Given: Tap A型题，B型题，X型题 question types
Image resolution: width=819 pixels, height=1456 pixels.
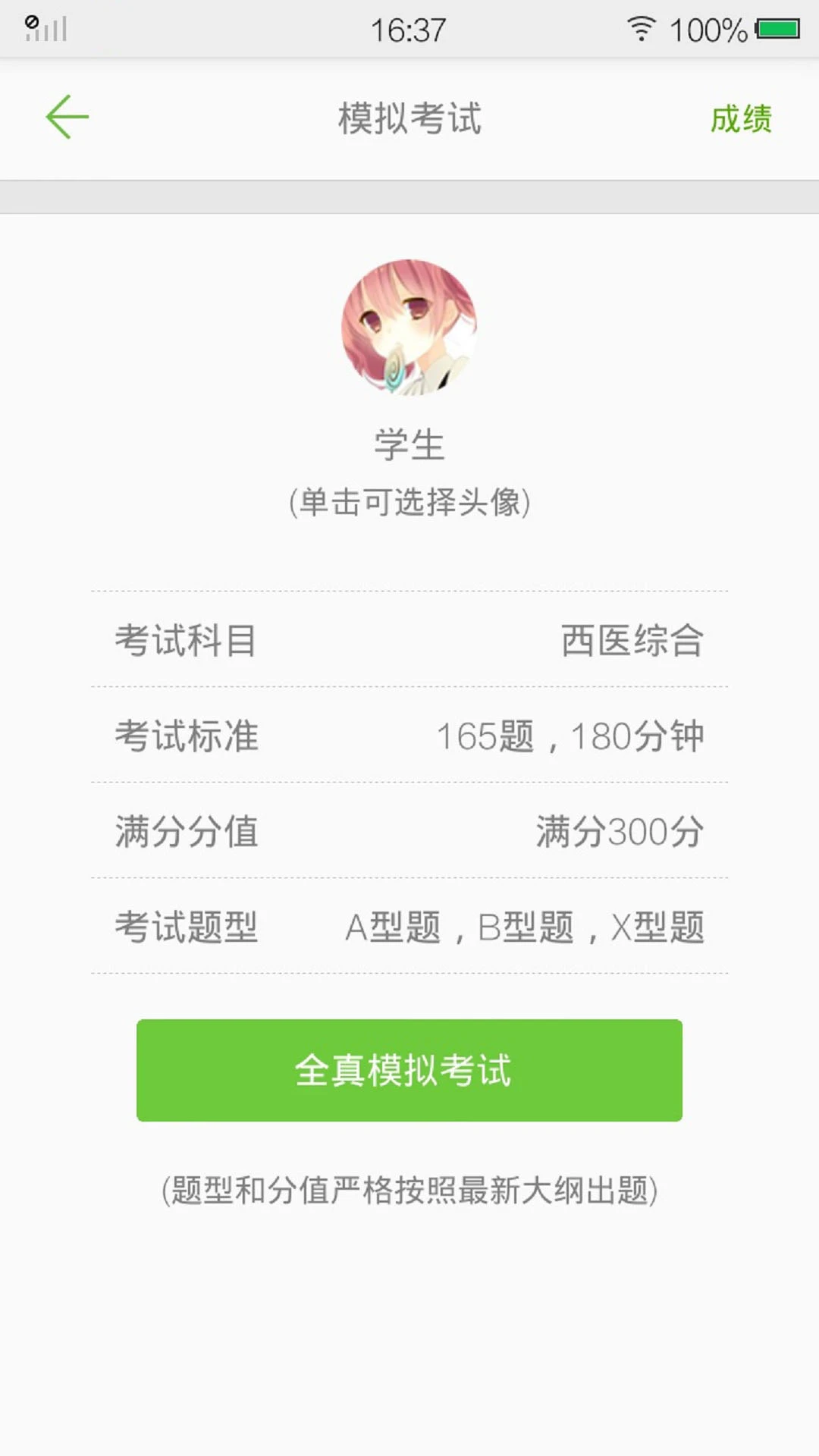Looking at the screenshot, I should [527, 925].
